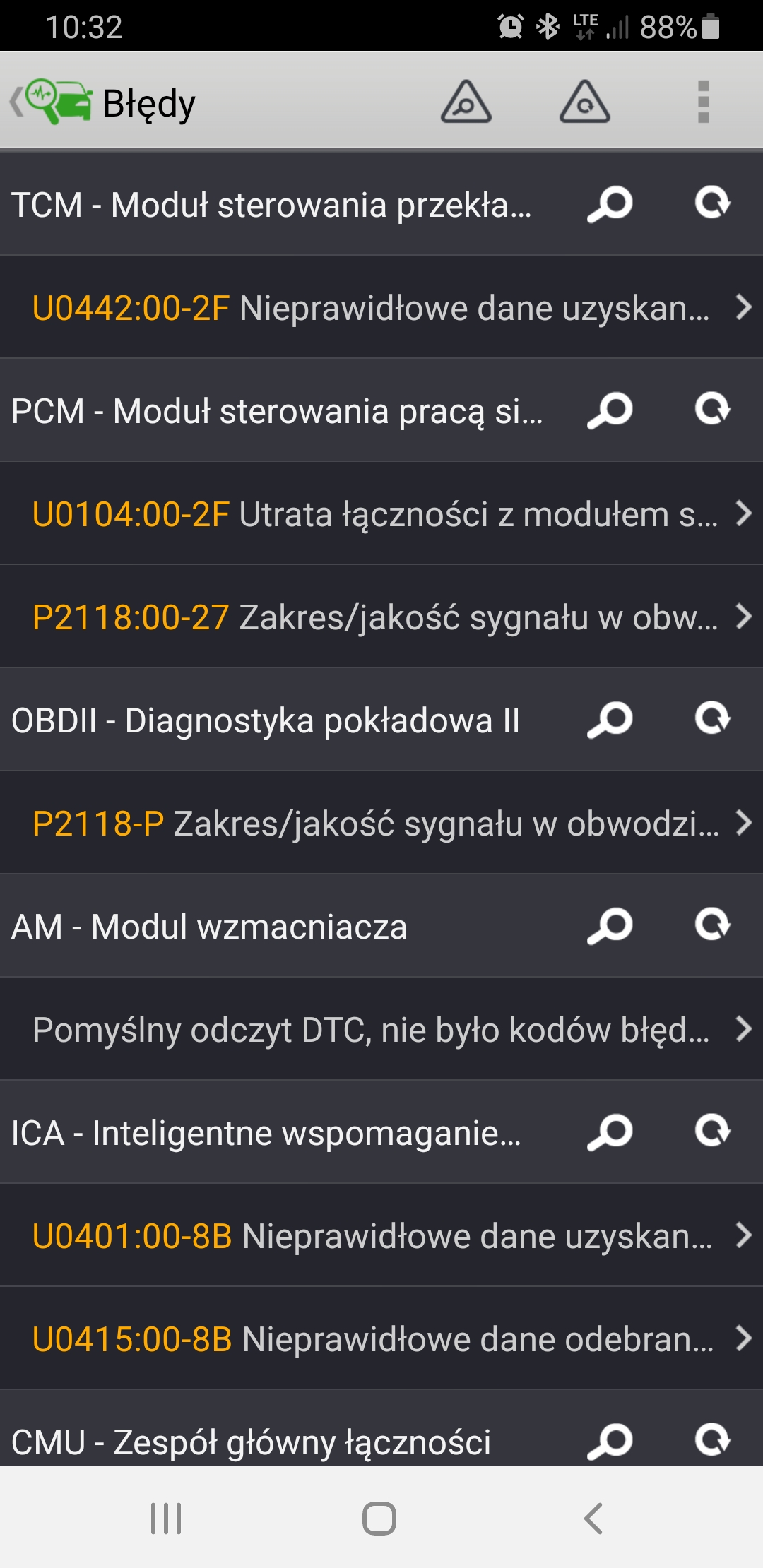The image size is (763, 1568).
Task: Tap the search icon in PCM row
Action: (x=610, y=411)
